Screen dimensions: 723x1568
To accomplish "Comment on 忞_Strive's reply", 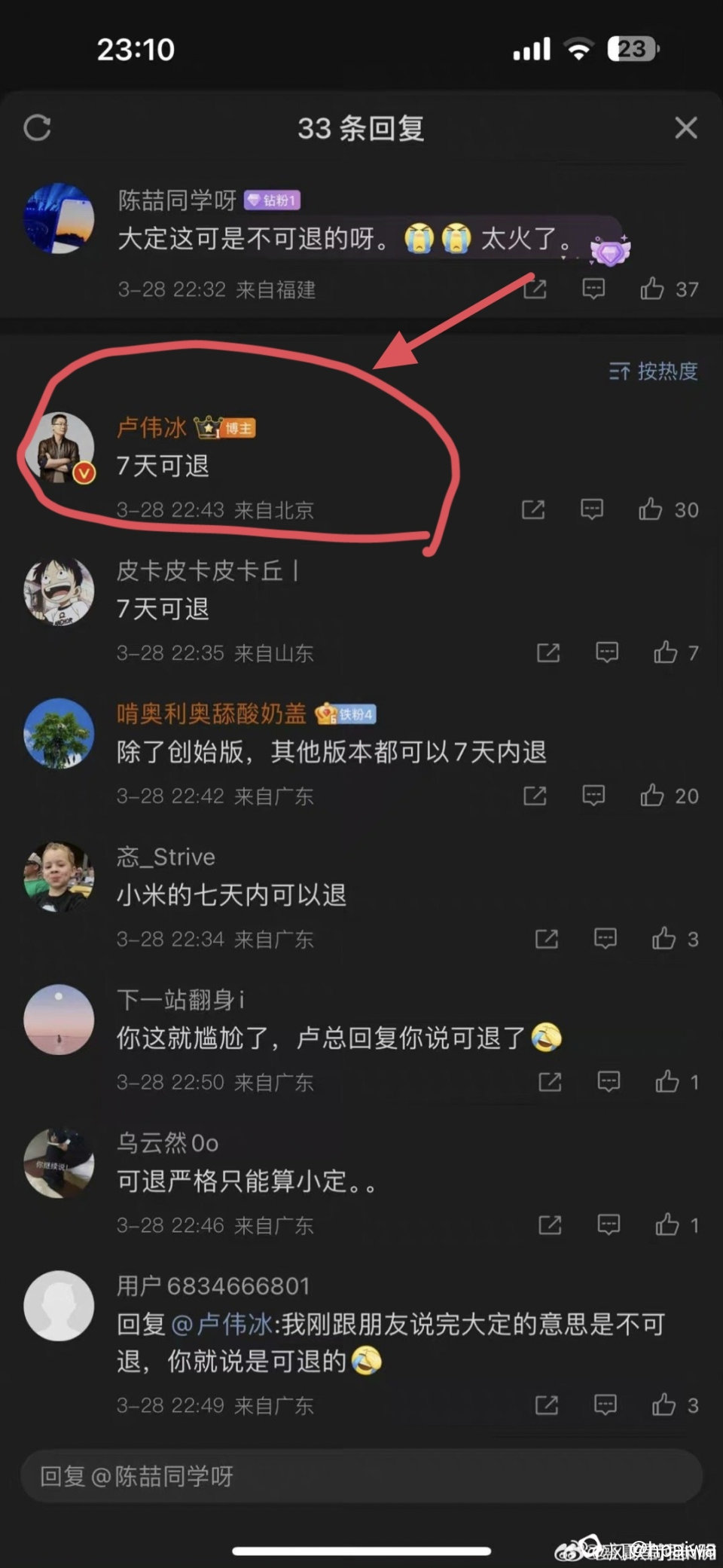I will coord(606,939).
